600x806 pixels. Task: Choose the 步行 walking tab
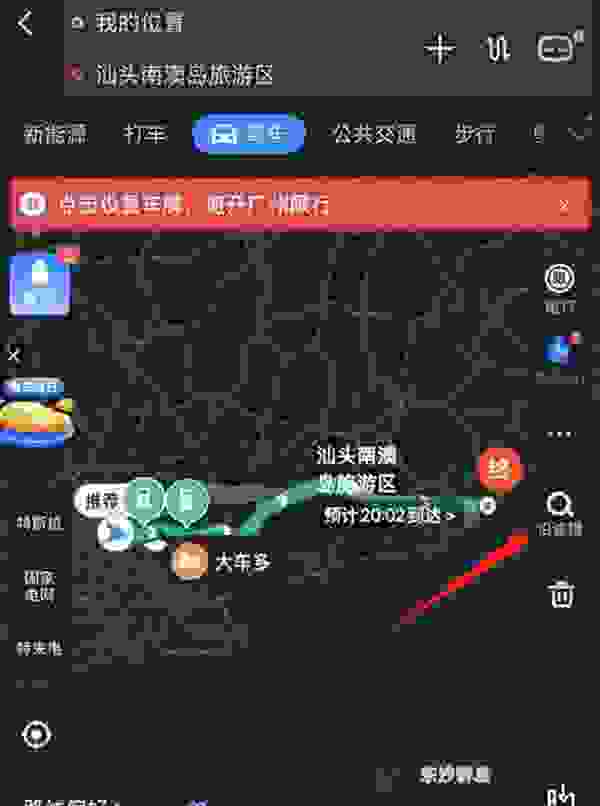coord(475,134)
